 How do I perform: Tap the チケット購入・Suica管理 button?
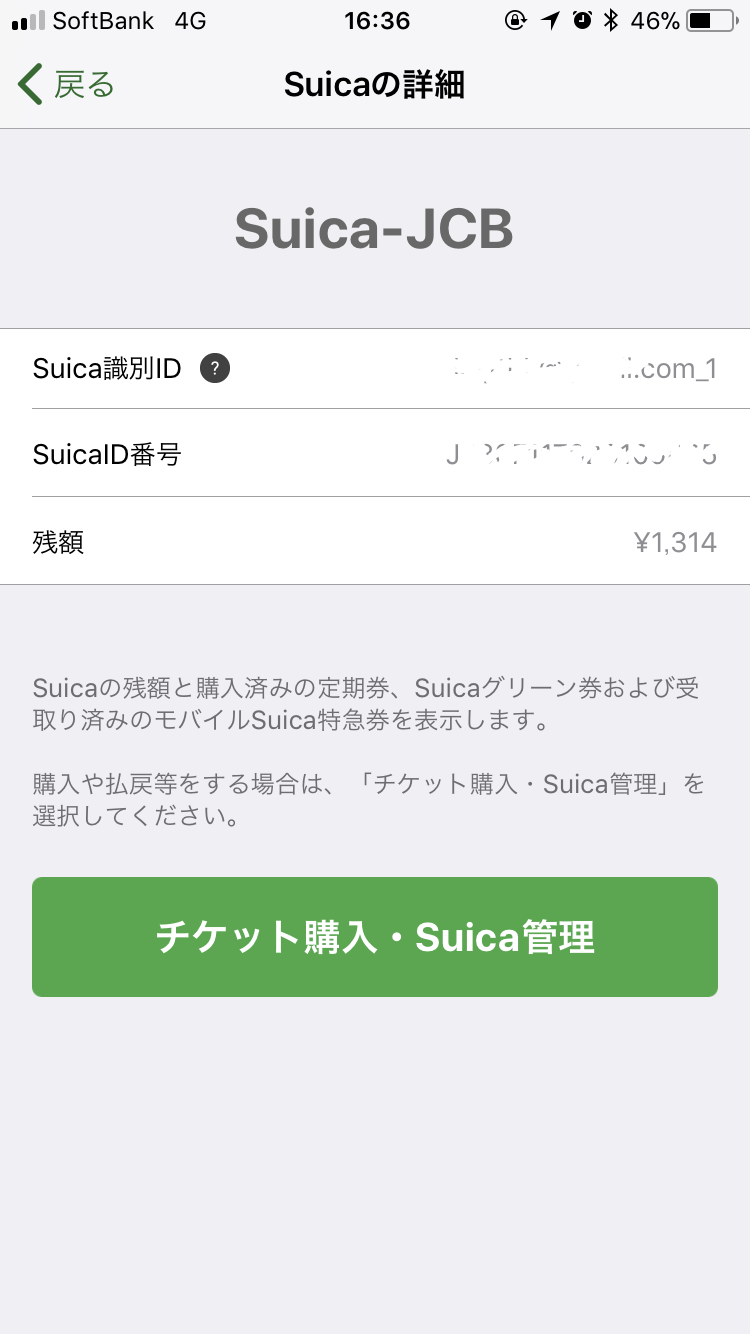(x=375, y=937)
